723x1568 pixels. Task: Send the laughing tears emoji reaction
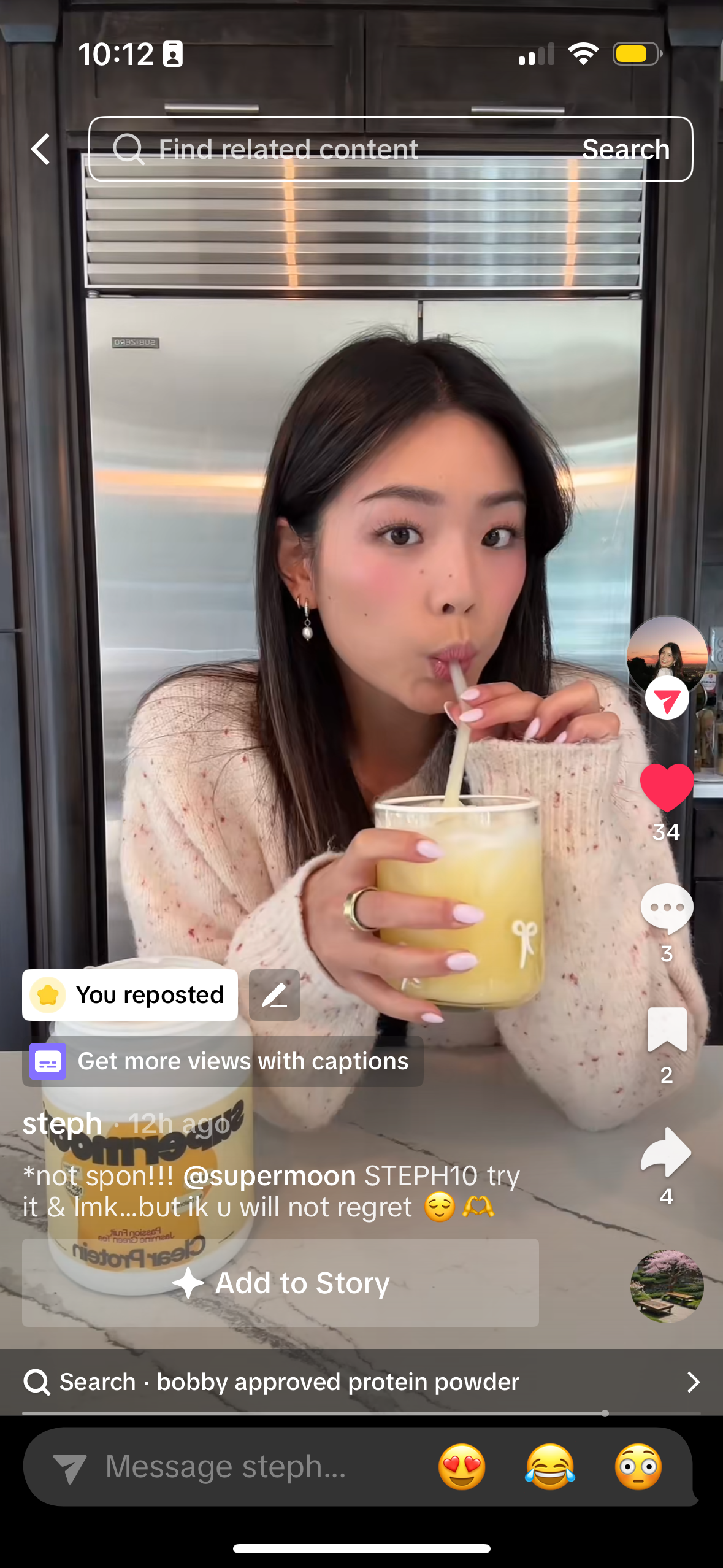(x=550, y=1467)
